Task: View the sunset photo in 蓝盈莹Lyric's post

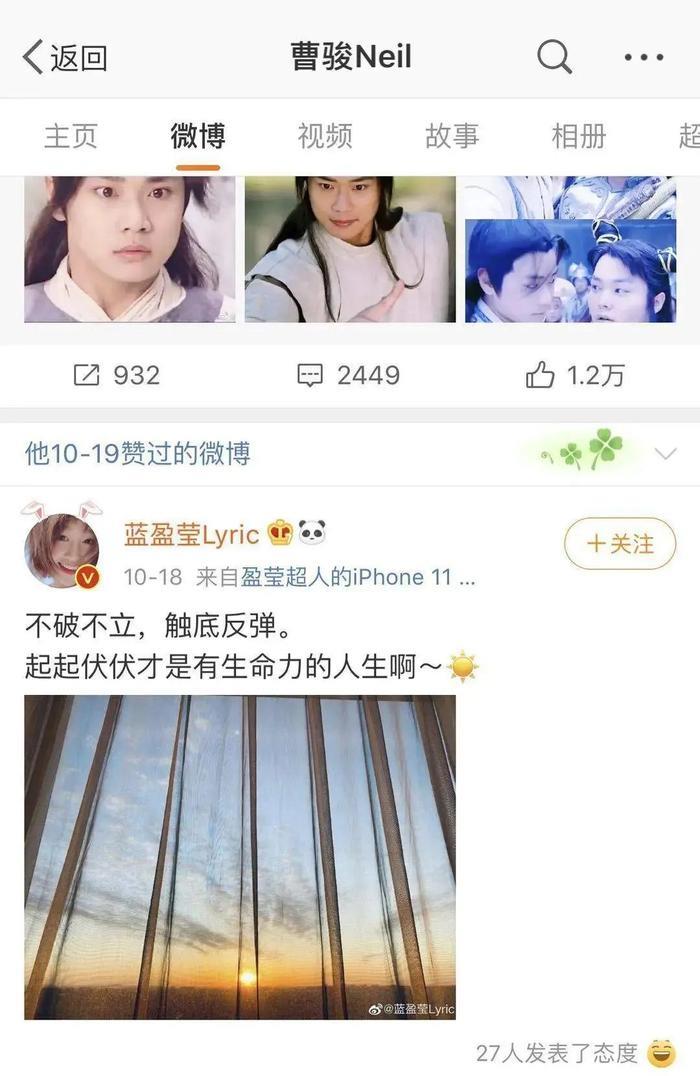Action: coord(240,857)
